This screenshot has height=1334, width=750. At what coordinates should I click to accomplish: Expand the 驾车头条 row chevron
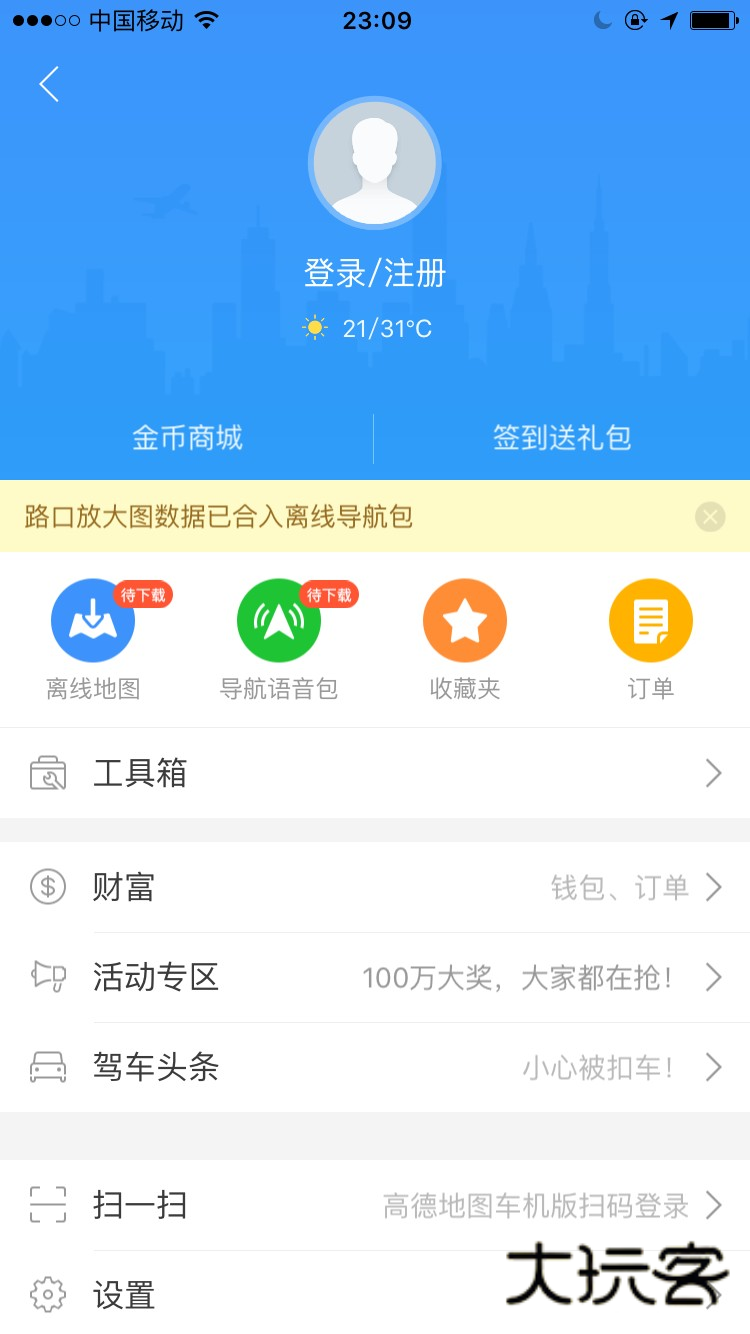click(x=713, y=1067)
